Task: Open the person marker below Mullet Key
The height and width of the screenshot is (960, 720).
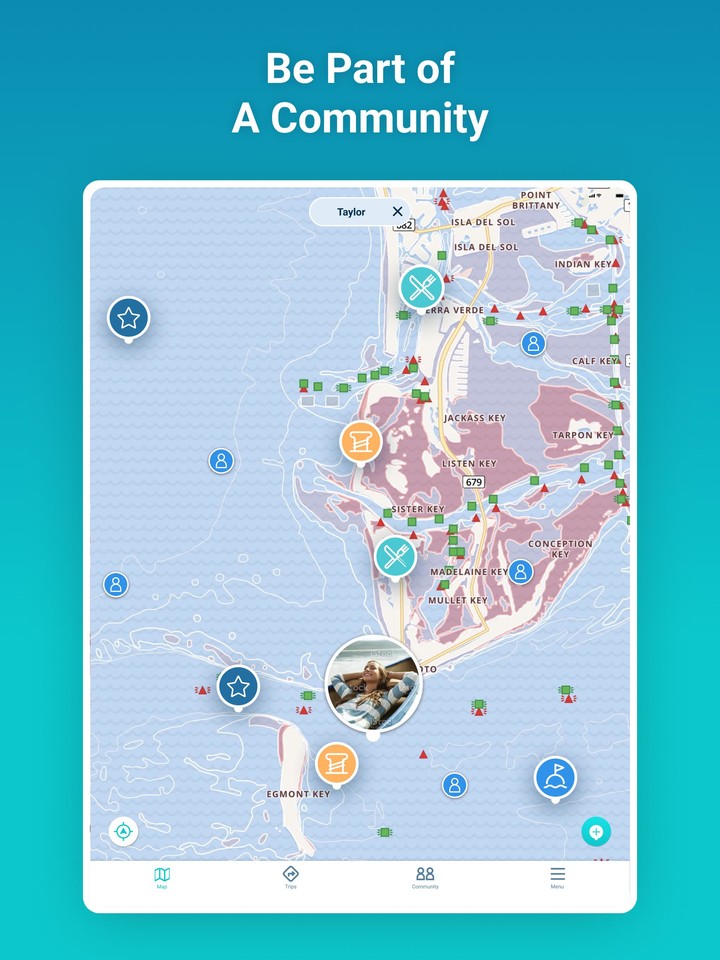Action: pyautogui.click(x=455, y=786)
